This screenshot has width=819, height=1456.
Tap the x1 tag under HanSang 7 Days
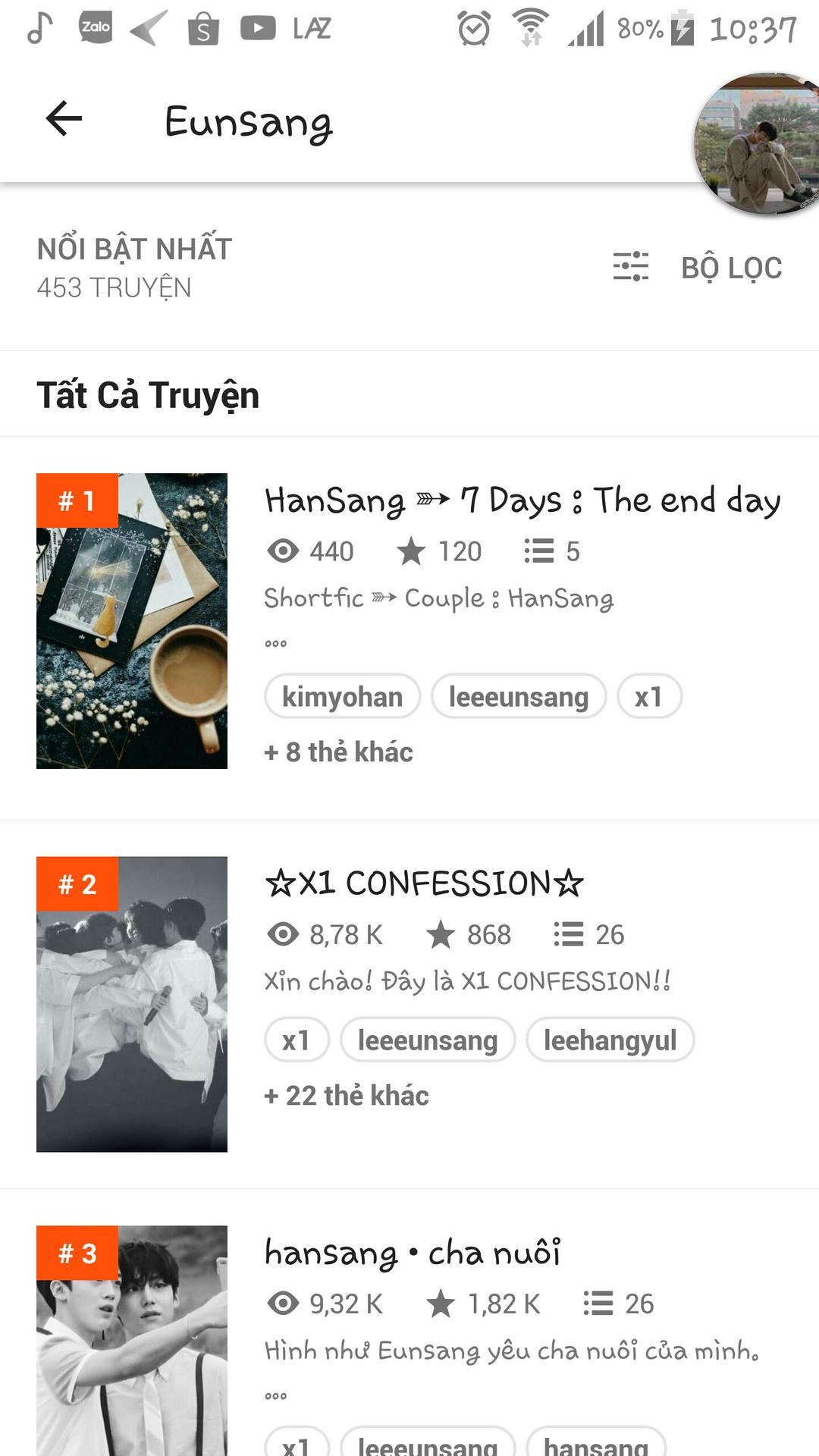(649, 696)
